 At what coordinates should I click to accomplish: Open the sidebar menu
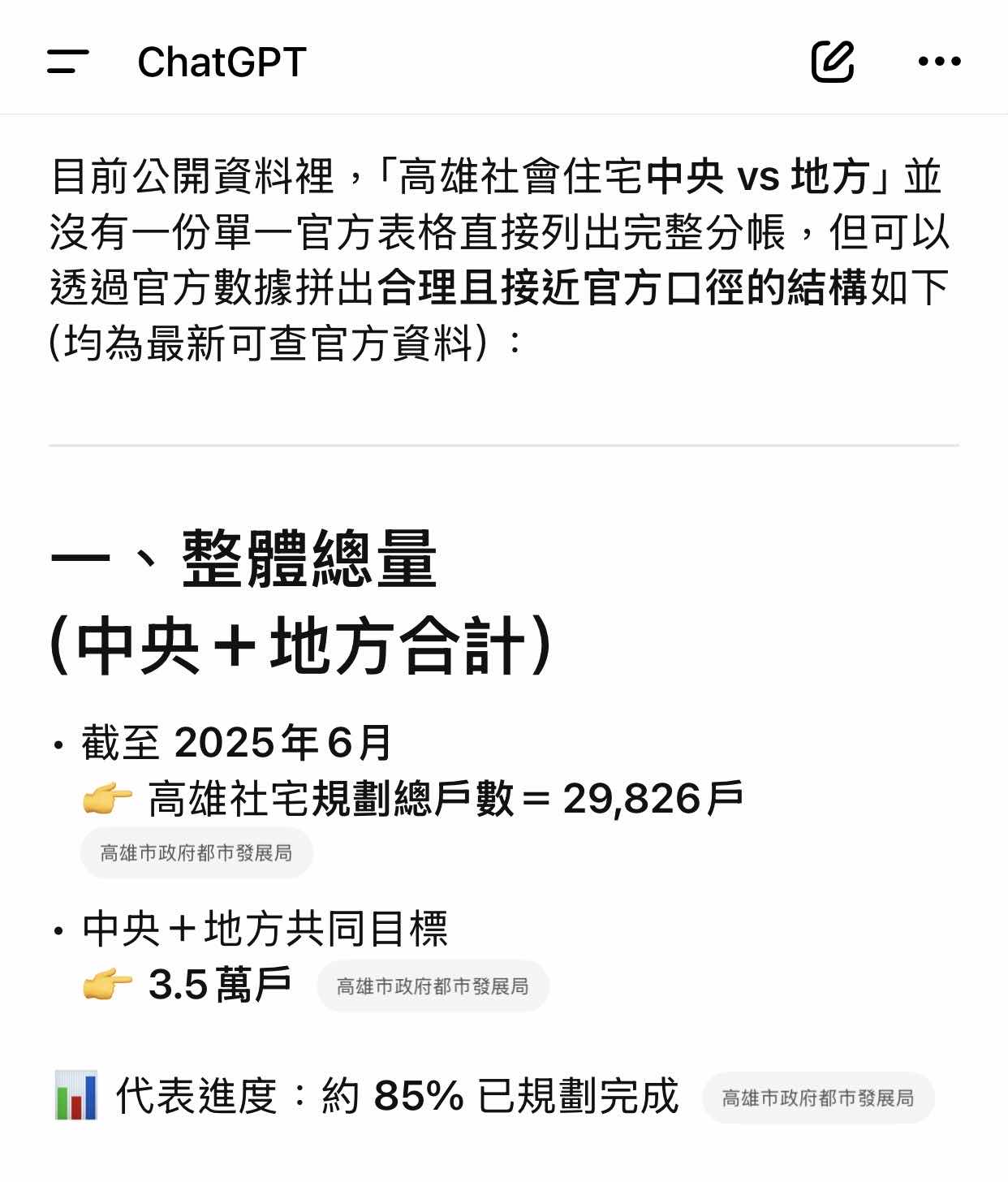[68, 62]
